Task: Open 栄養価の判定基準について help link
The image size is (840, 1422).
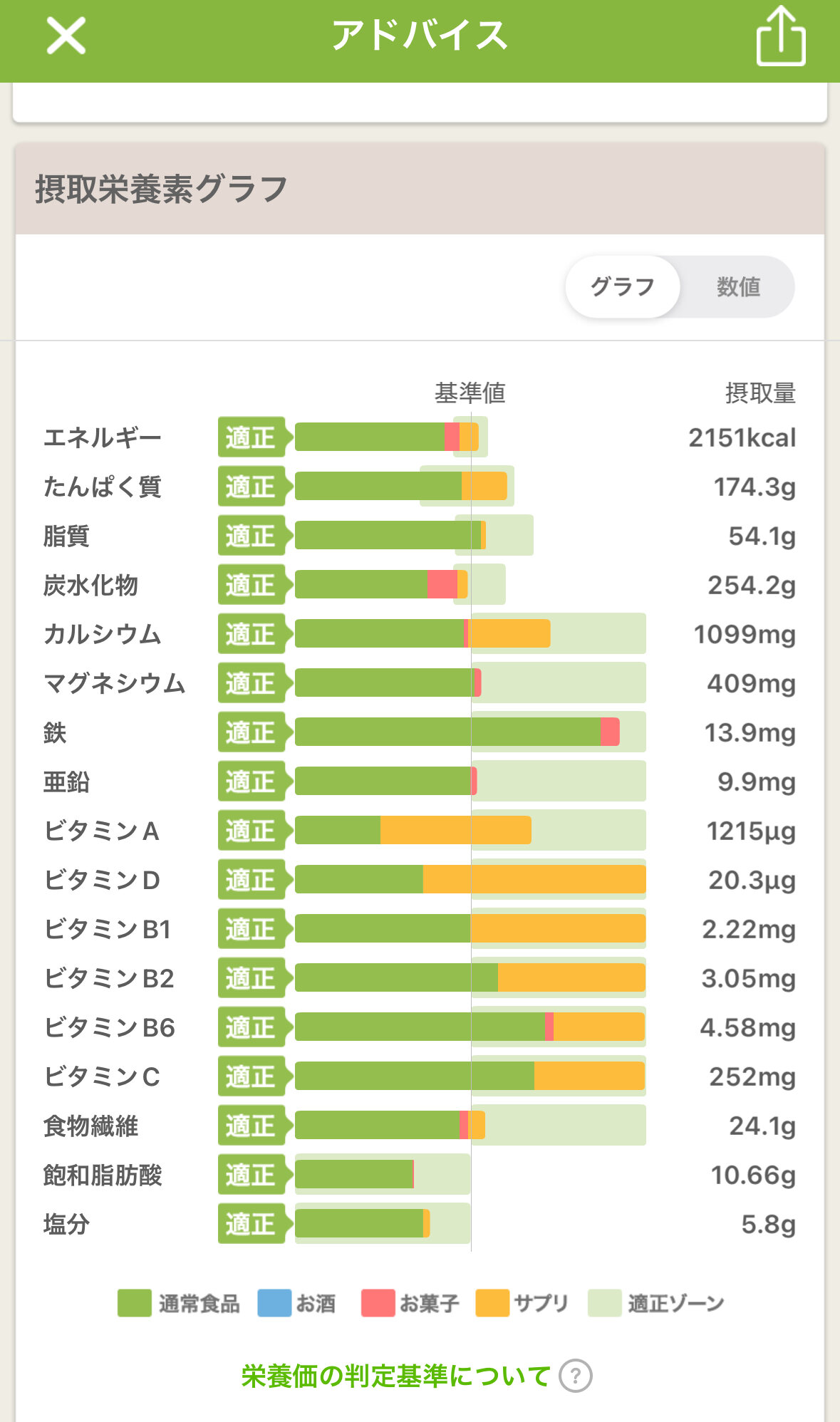Action: pyautogui.click(x=416, y=1376)
